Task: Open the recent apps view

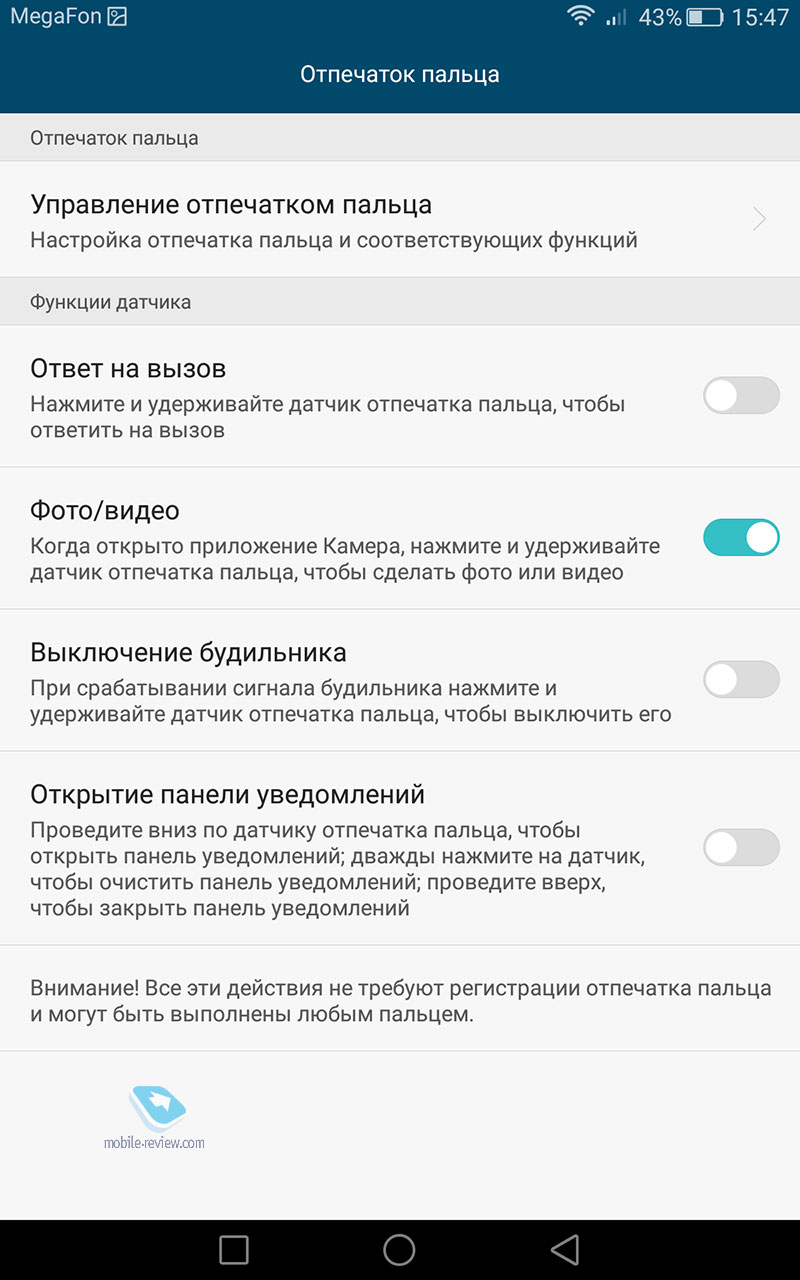Action: (x=233, y=1249)
